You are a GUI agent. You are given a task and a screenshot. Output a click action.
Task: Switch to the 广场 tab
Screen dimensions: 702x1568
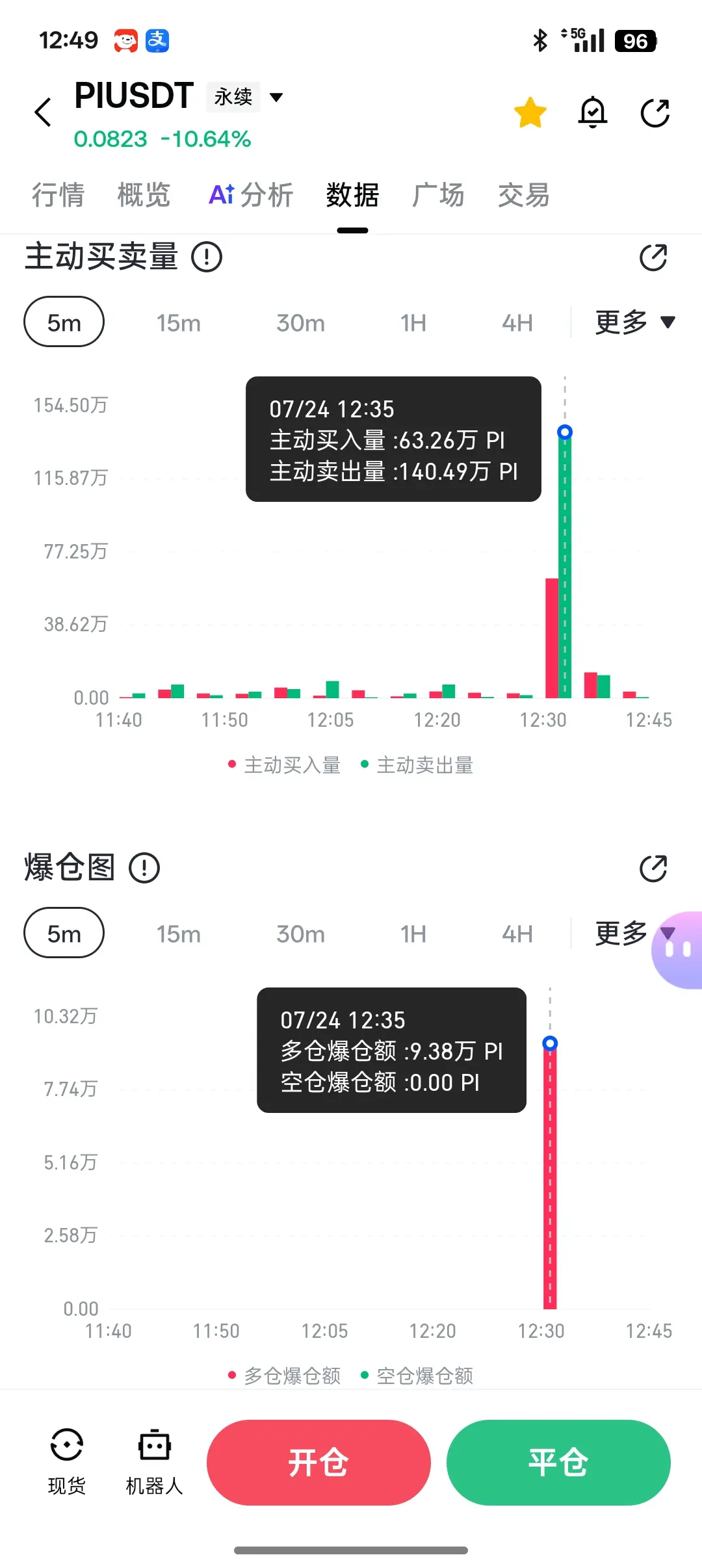438,195
